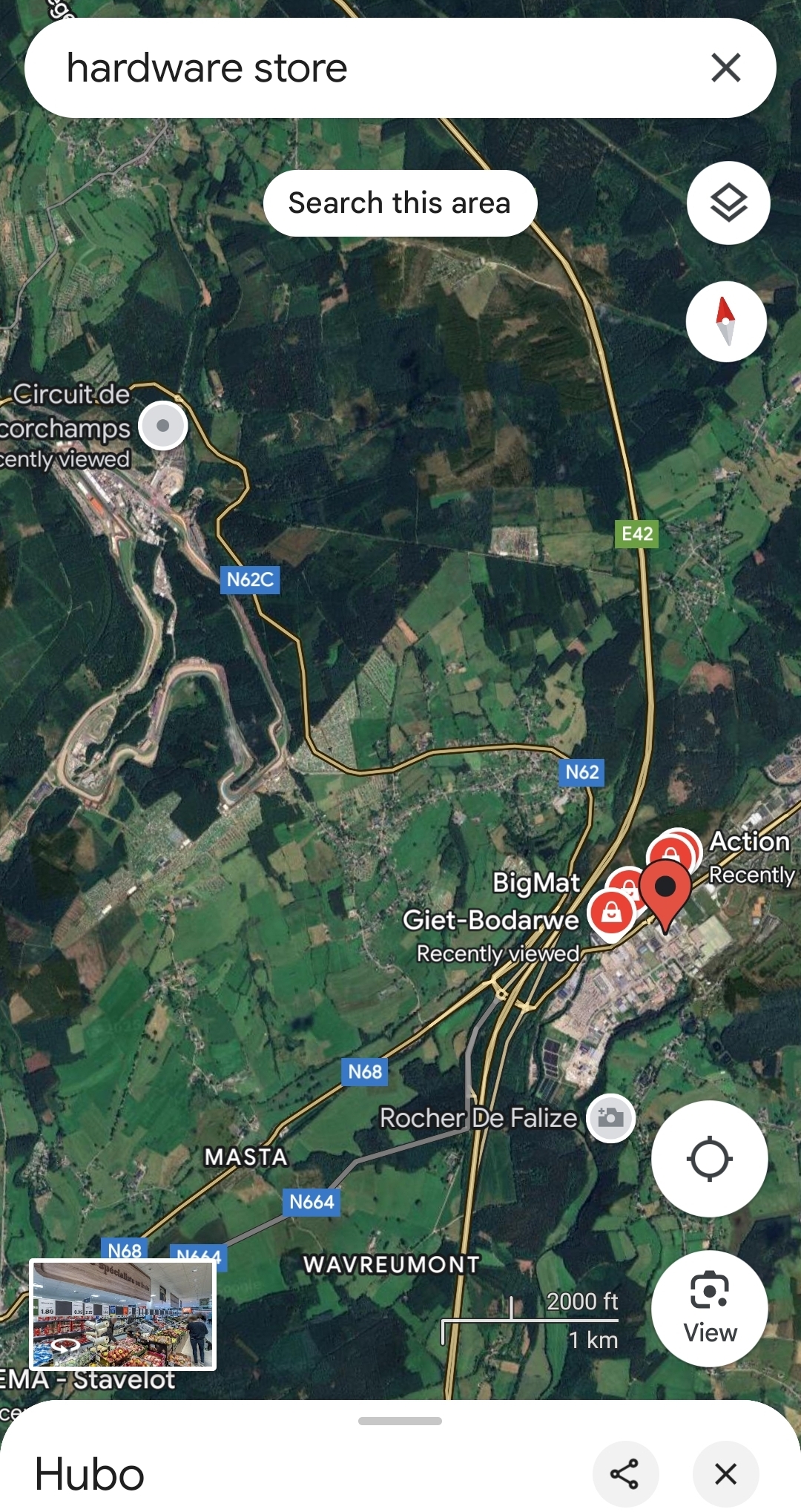The image size is (801, 1512).
Task: Close the Hubo place card
Action: [x=726, y=1474]
